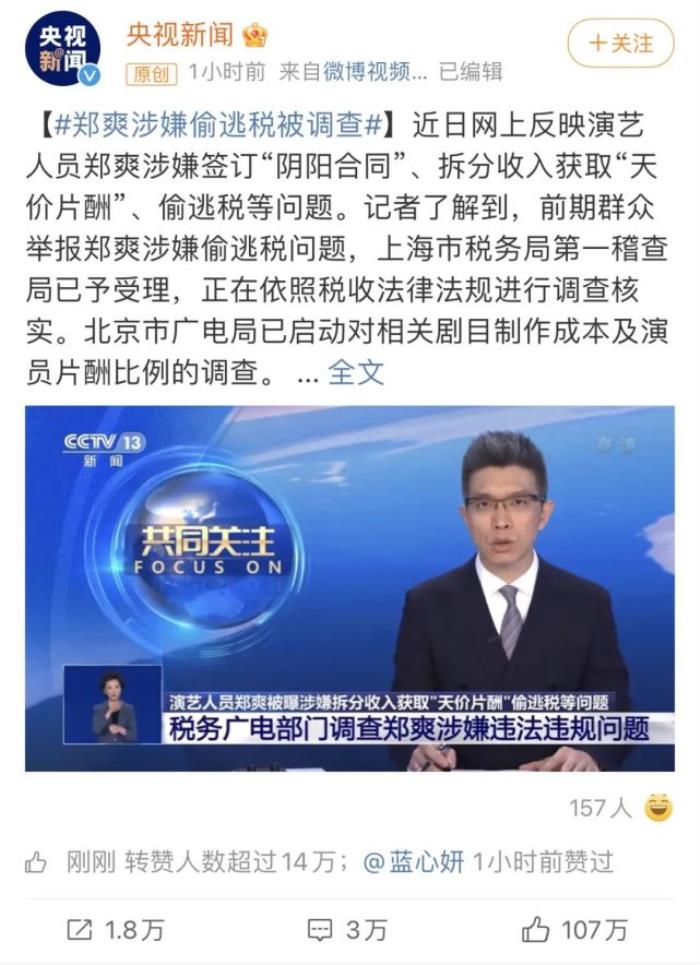Expand the post with 全文

click(356, 372)
